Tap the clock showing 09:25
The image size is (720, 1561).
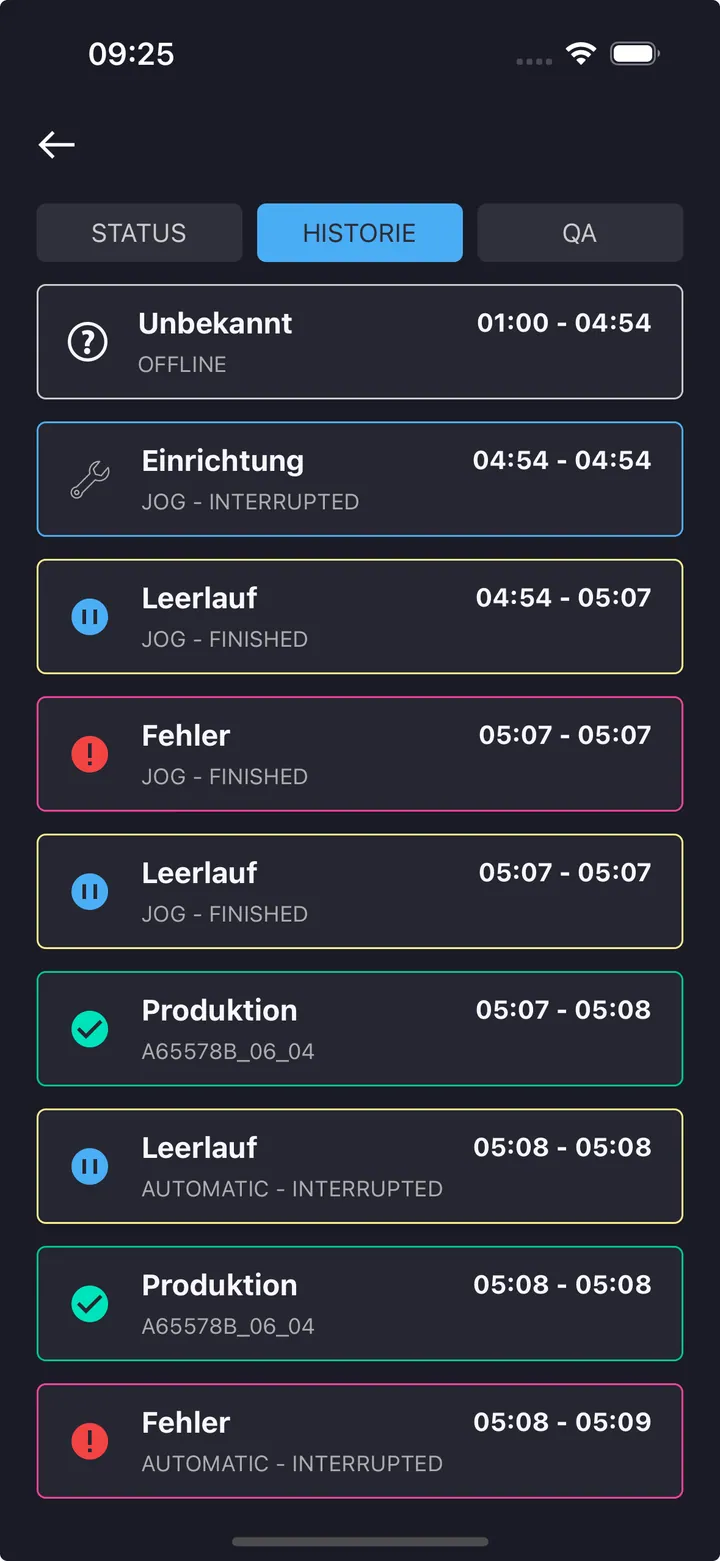click(131, 54)
